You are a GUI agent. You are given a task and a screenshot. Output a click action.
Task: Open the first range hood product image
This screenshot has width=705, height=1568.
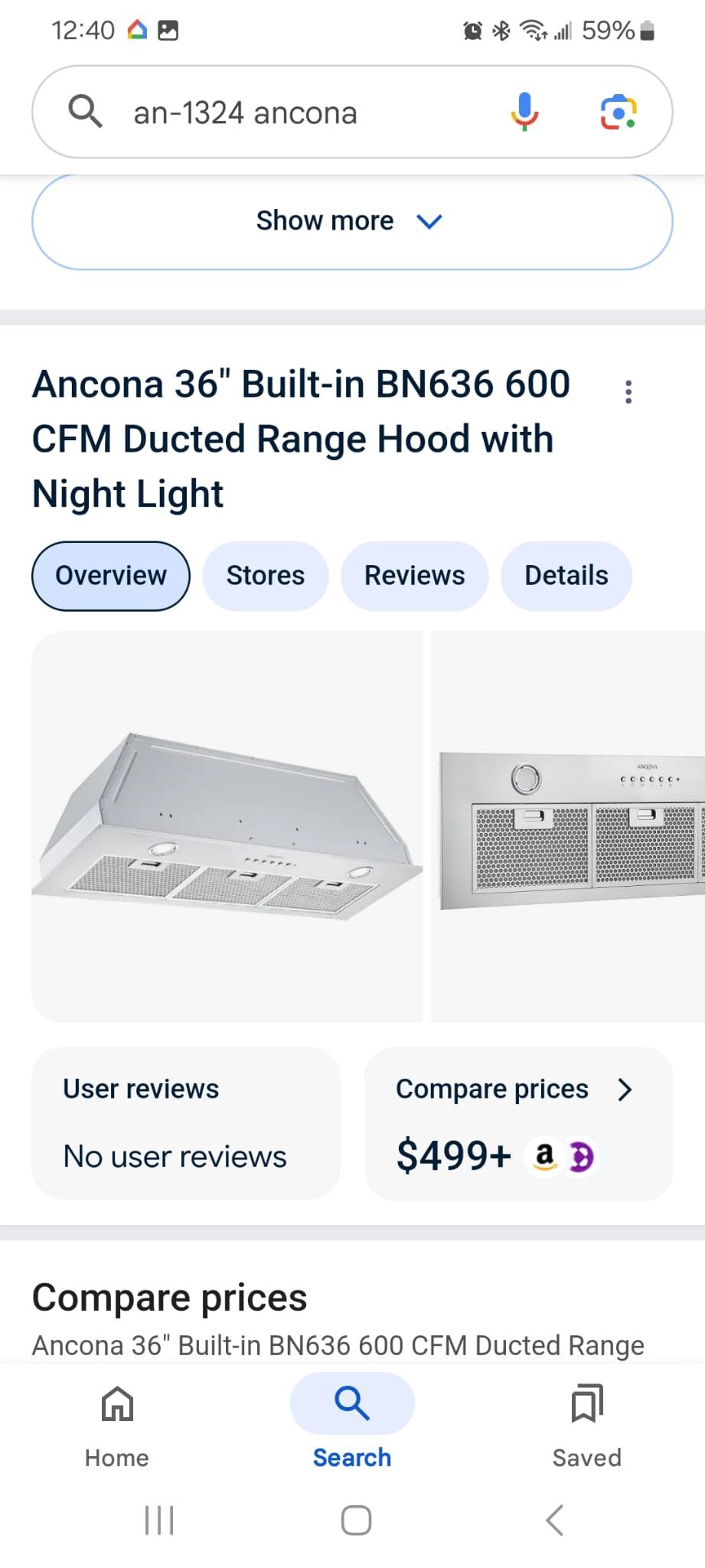pos(227,826)
